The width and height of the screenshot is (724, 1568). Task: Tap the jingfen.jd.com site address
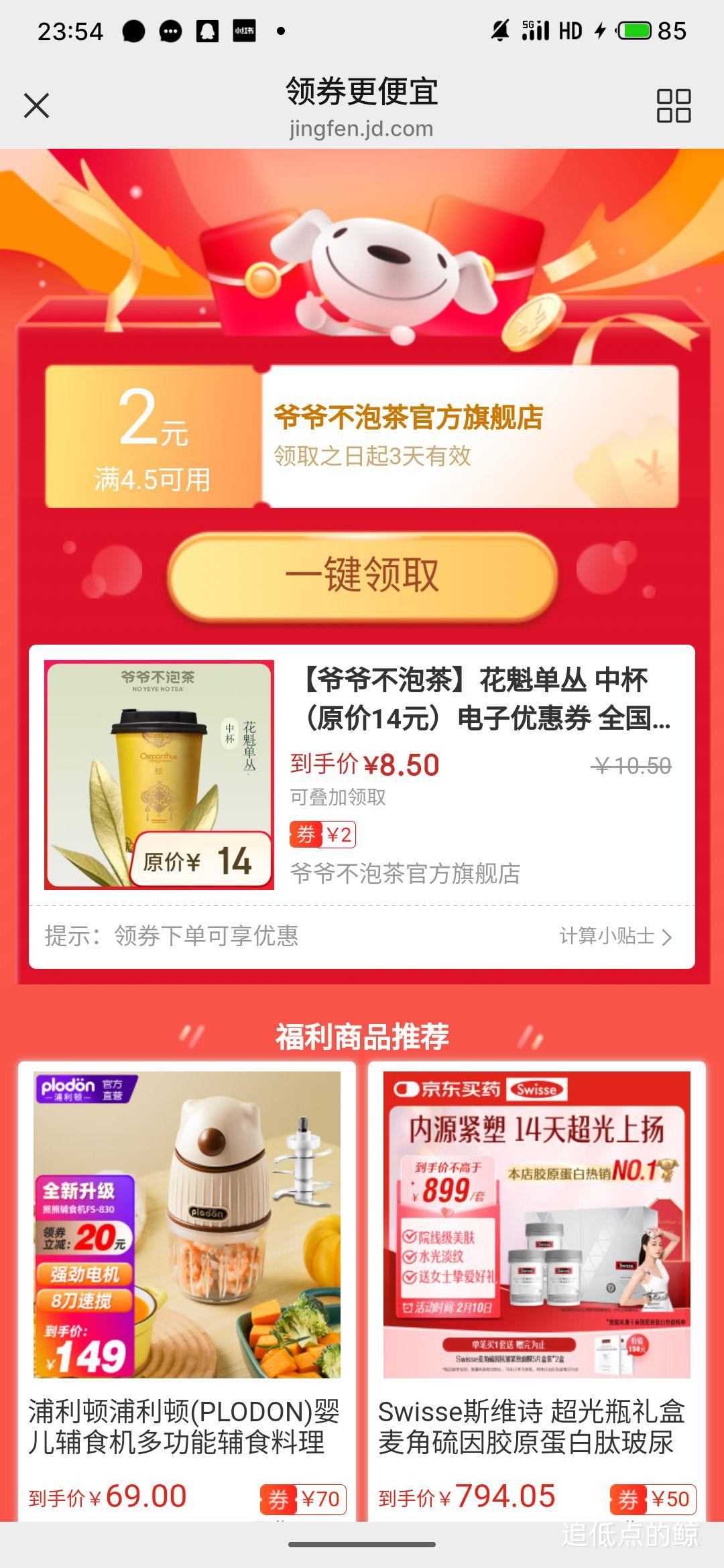(x=362, y=129)
